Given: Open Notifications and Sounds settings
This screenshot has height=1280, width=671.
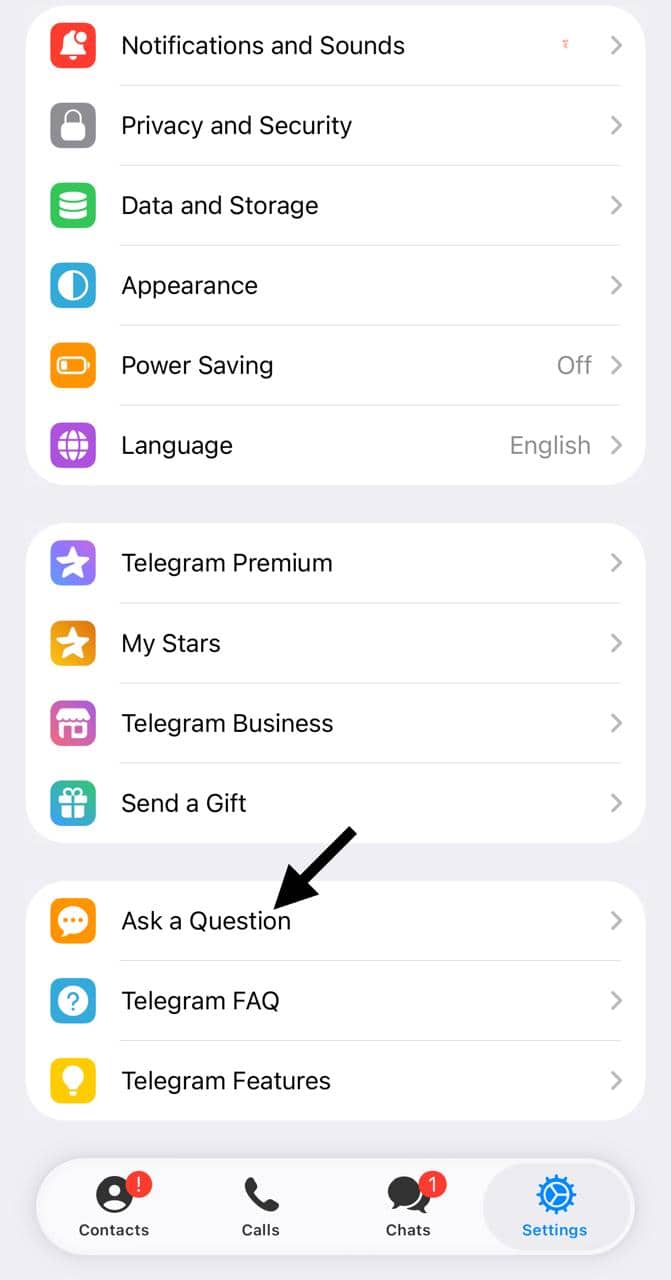Looking at the screenshot, I should (x=335, y=46).
